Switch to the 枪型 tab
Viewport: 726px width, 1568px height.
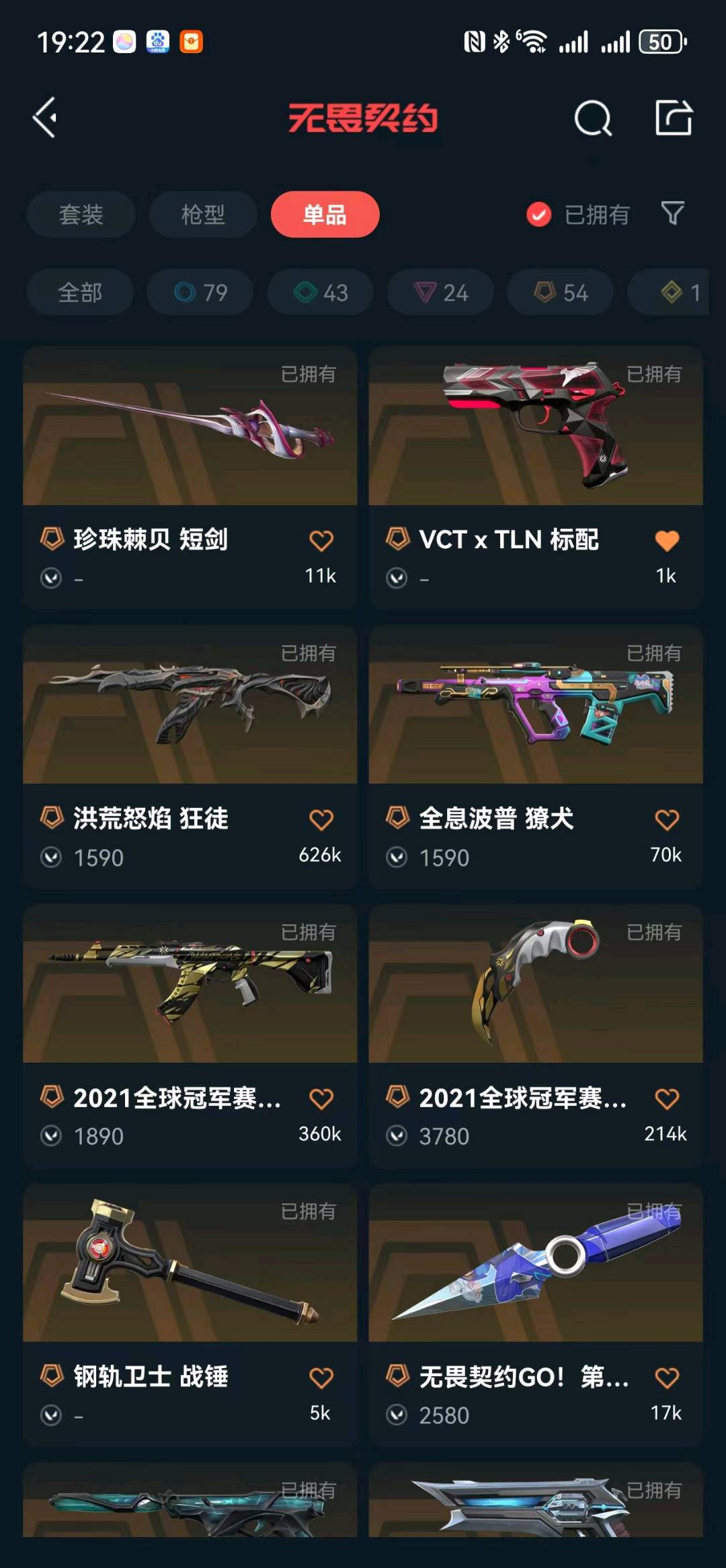coord(203,215)
